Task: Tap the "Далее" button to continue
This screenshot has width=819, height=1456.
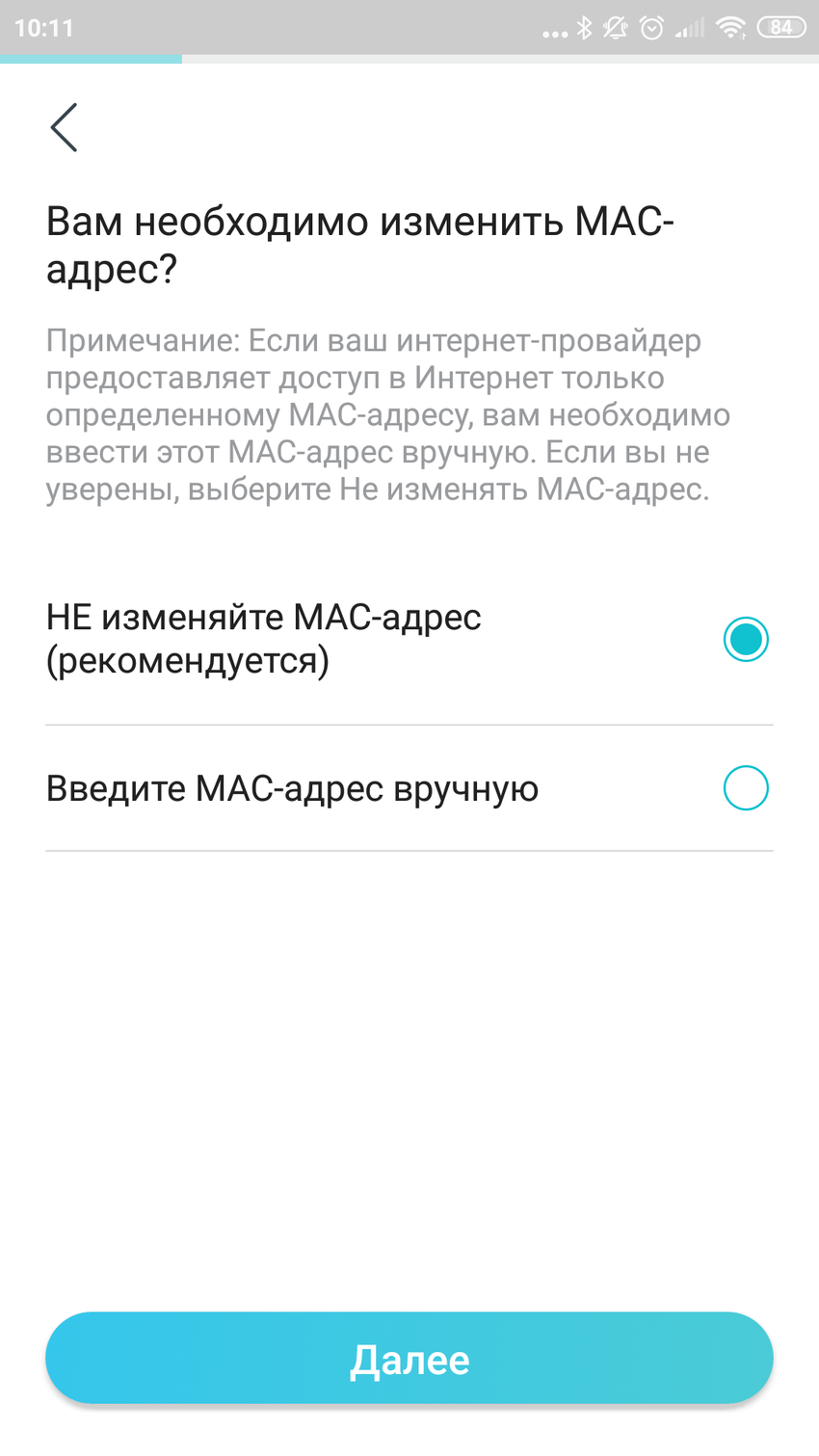Action: (x=409, y=1358)
